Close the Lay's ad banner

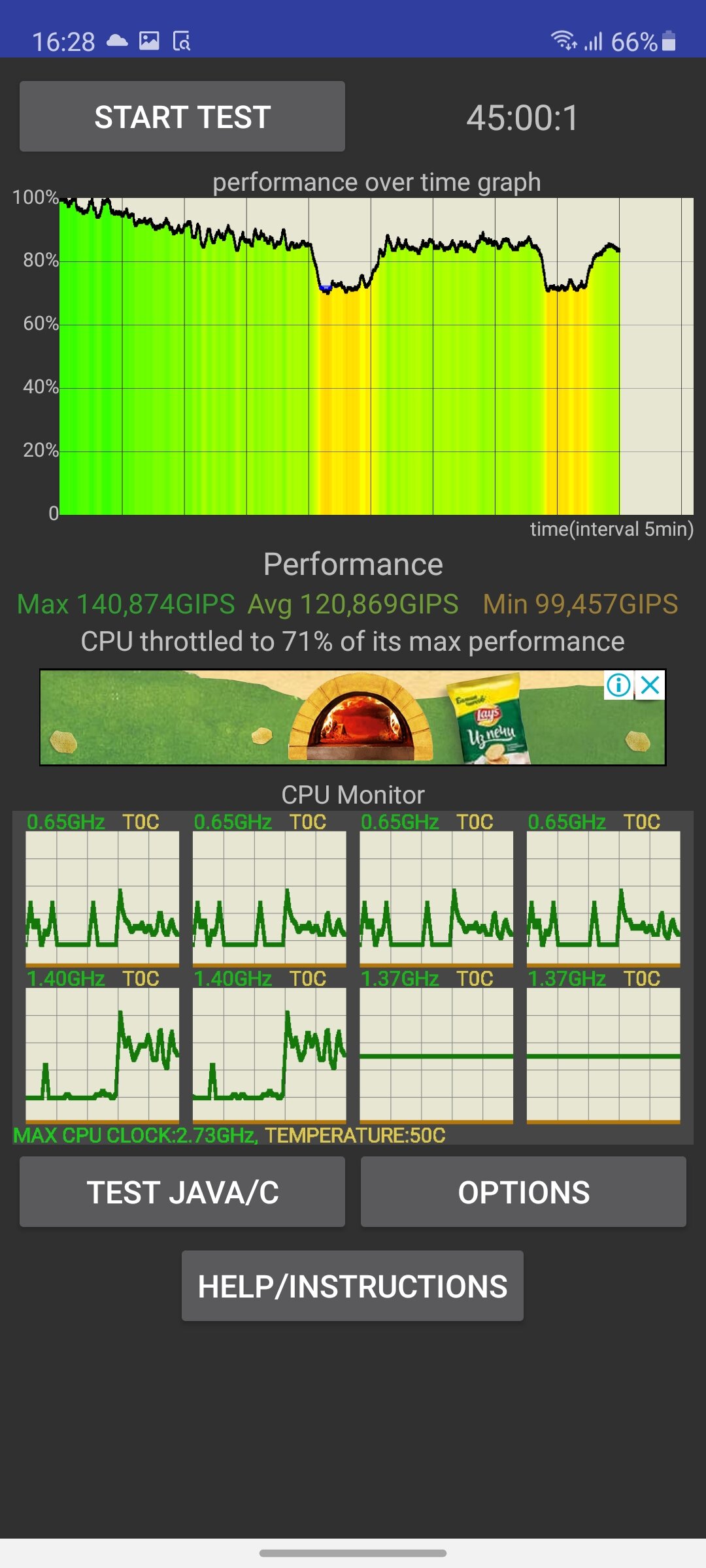pyautogui.click(x=650, y=685)
